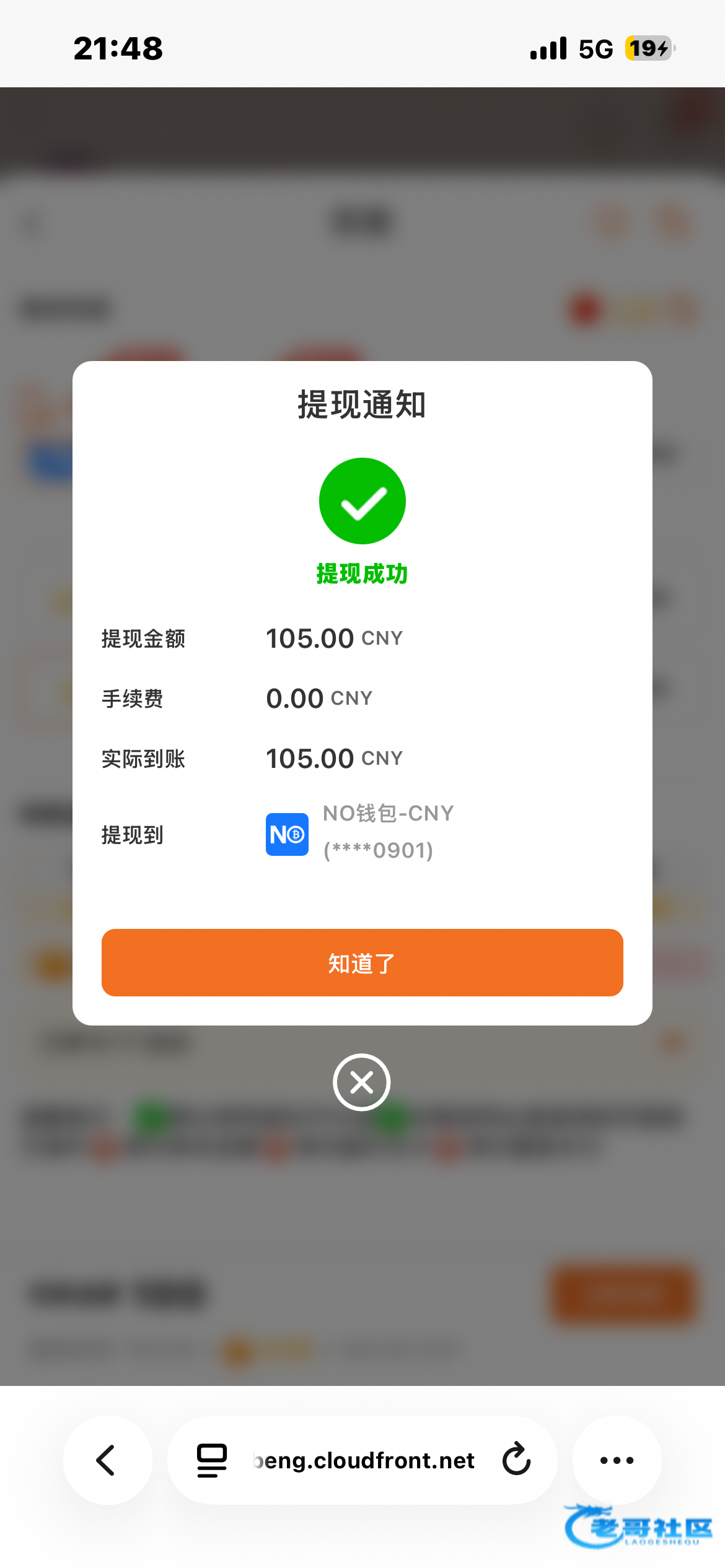
Task: Reload the cloudfront.net page
Action: [516, 1460]
